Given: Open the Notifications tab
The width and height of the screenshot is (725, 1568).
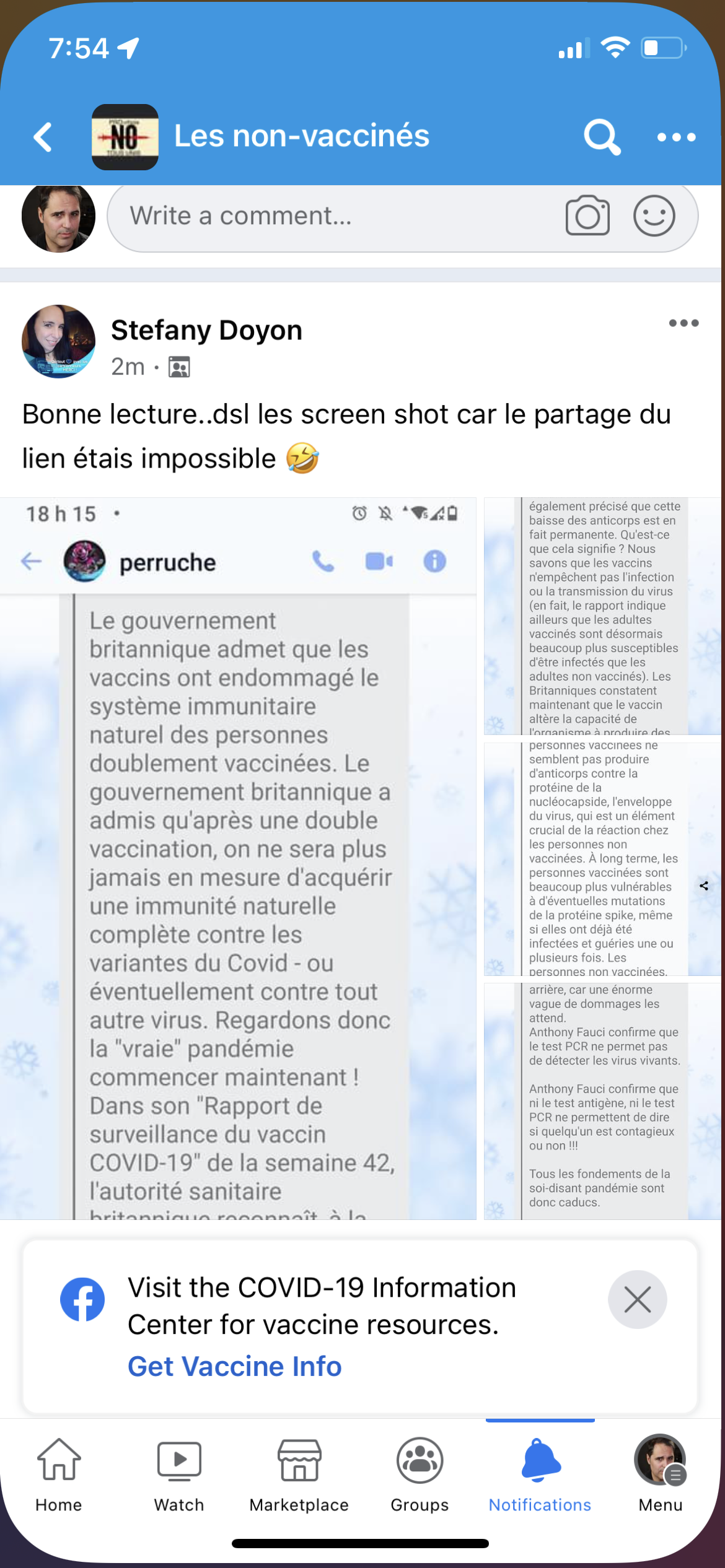Looking at the screenshot, I should 540,1474.
